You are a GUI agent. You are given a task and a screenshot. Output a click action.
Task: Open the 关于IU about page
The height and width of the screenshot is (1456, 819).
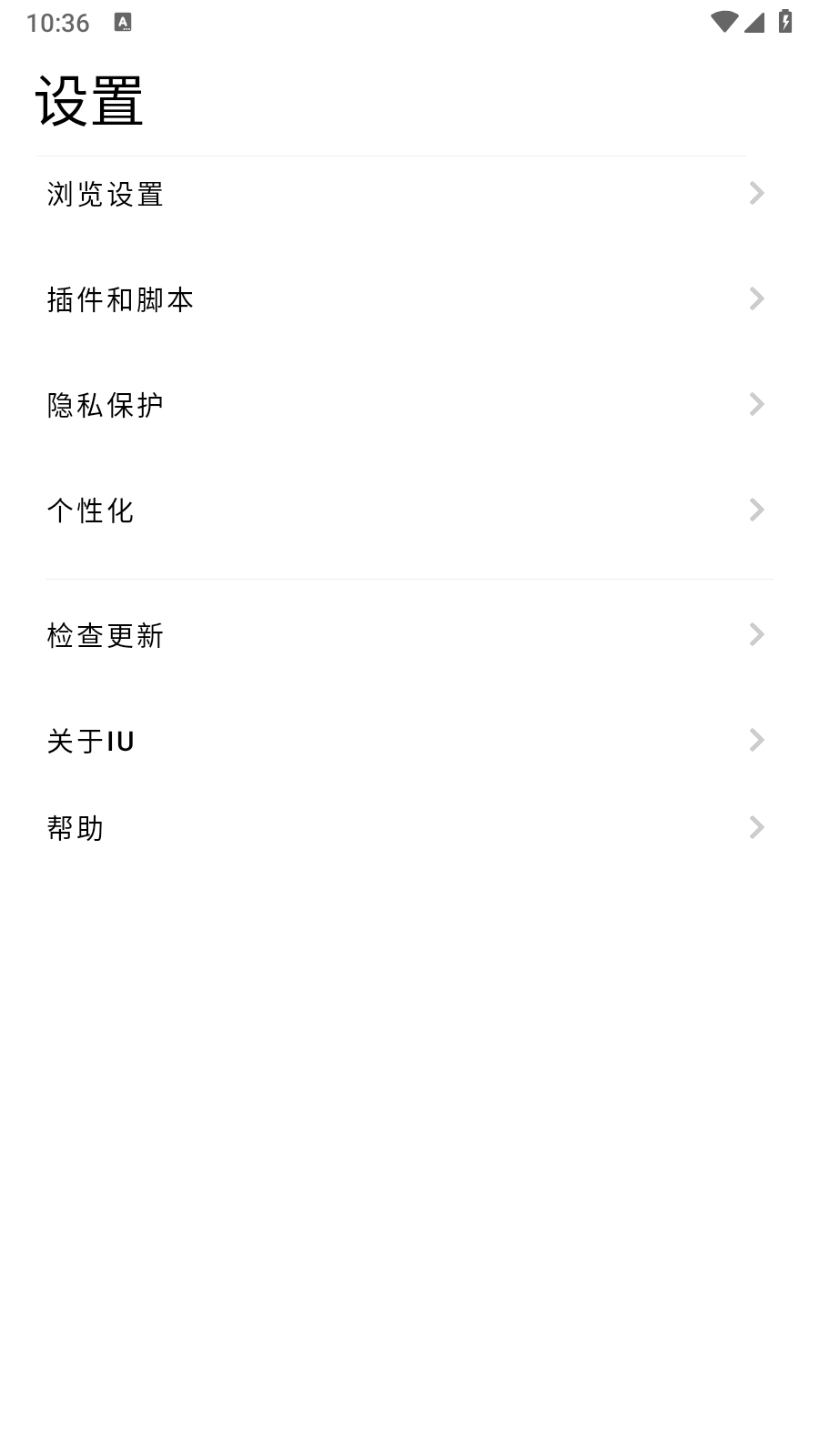click(409, 741)
